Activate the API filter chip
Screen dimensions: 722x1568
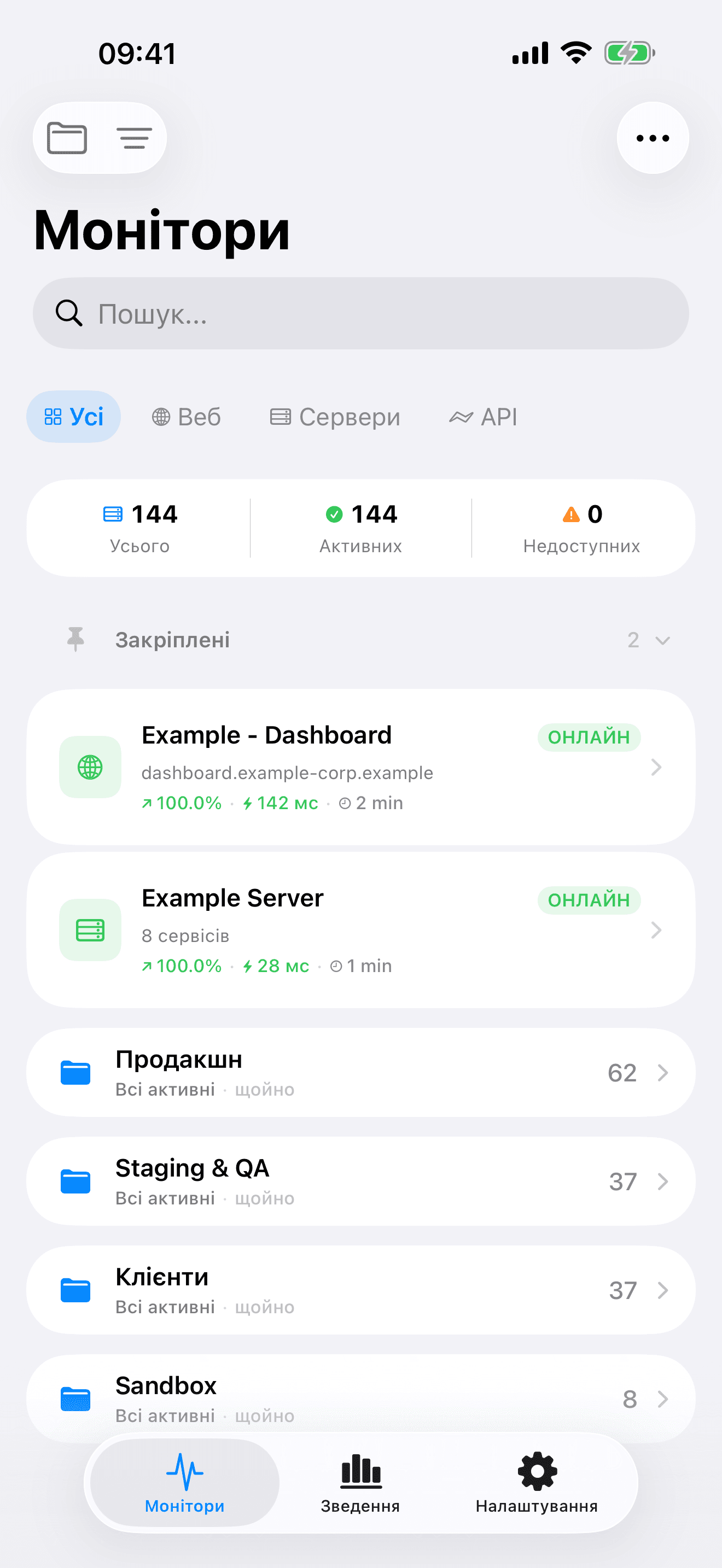coord(483,417)
